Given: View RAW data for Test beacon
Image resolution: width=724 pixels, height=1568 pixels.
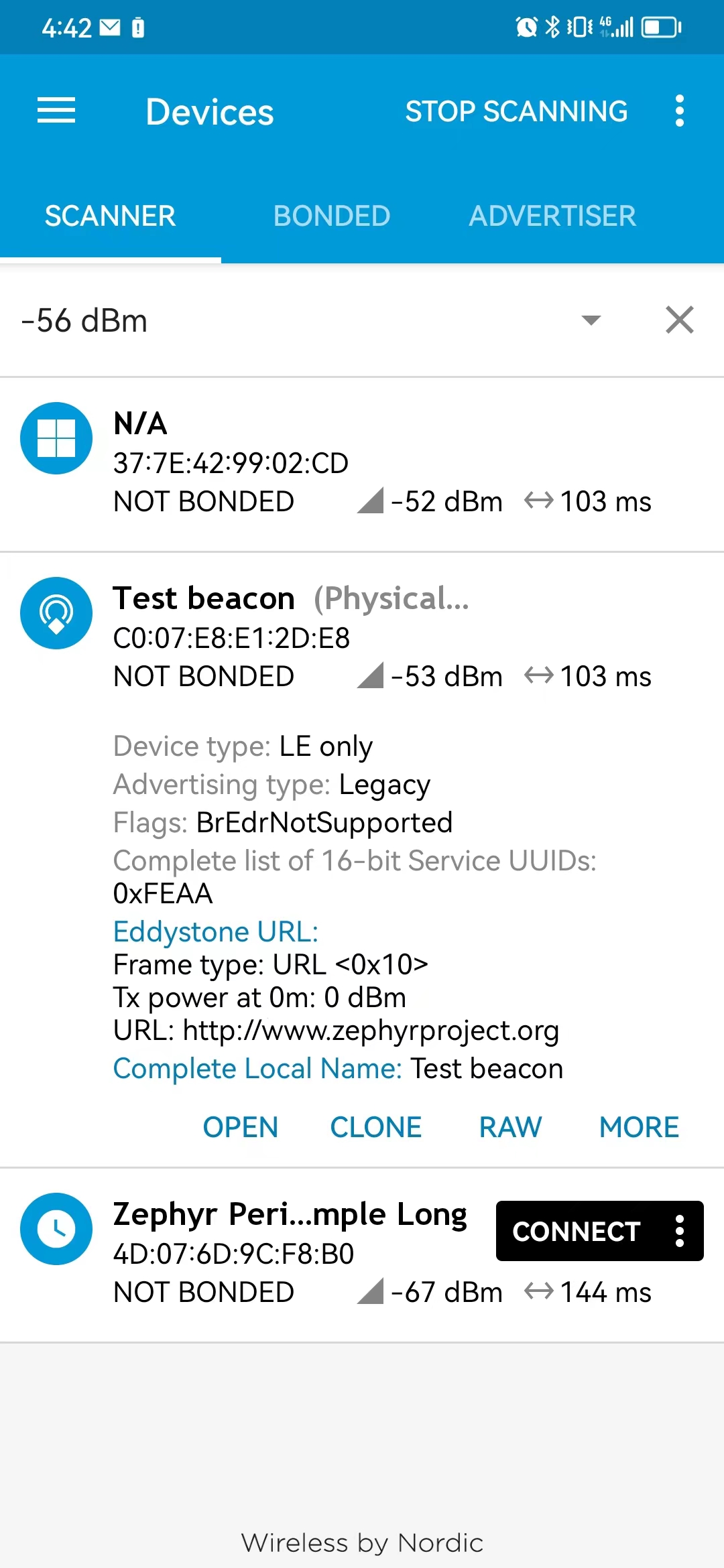Looking at the screenshot, I should pos(510,1127).
